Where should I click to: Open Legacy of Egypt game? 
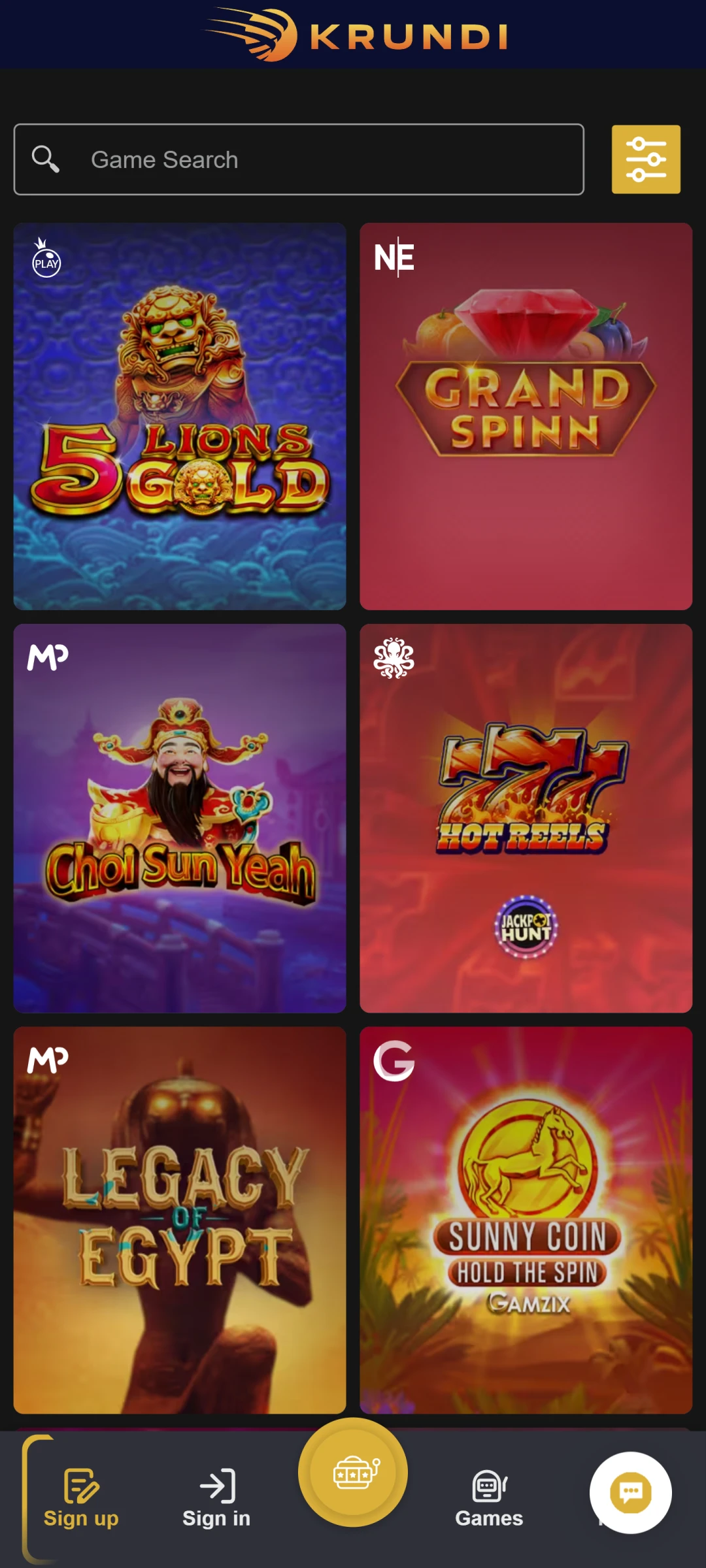(x=180, y=1220)
